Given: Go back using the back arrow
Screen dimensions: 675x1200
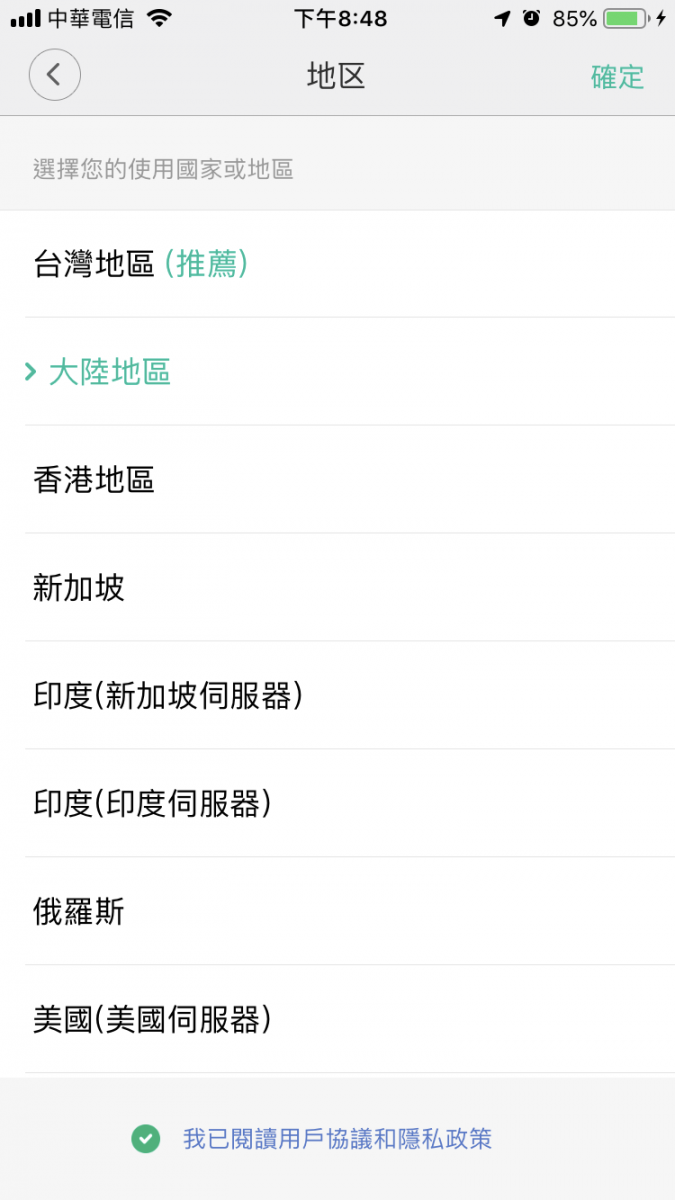Looking at the screenshot, I should [x=55, y=75].
